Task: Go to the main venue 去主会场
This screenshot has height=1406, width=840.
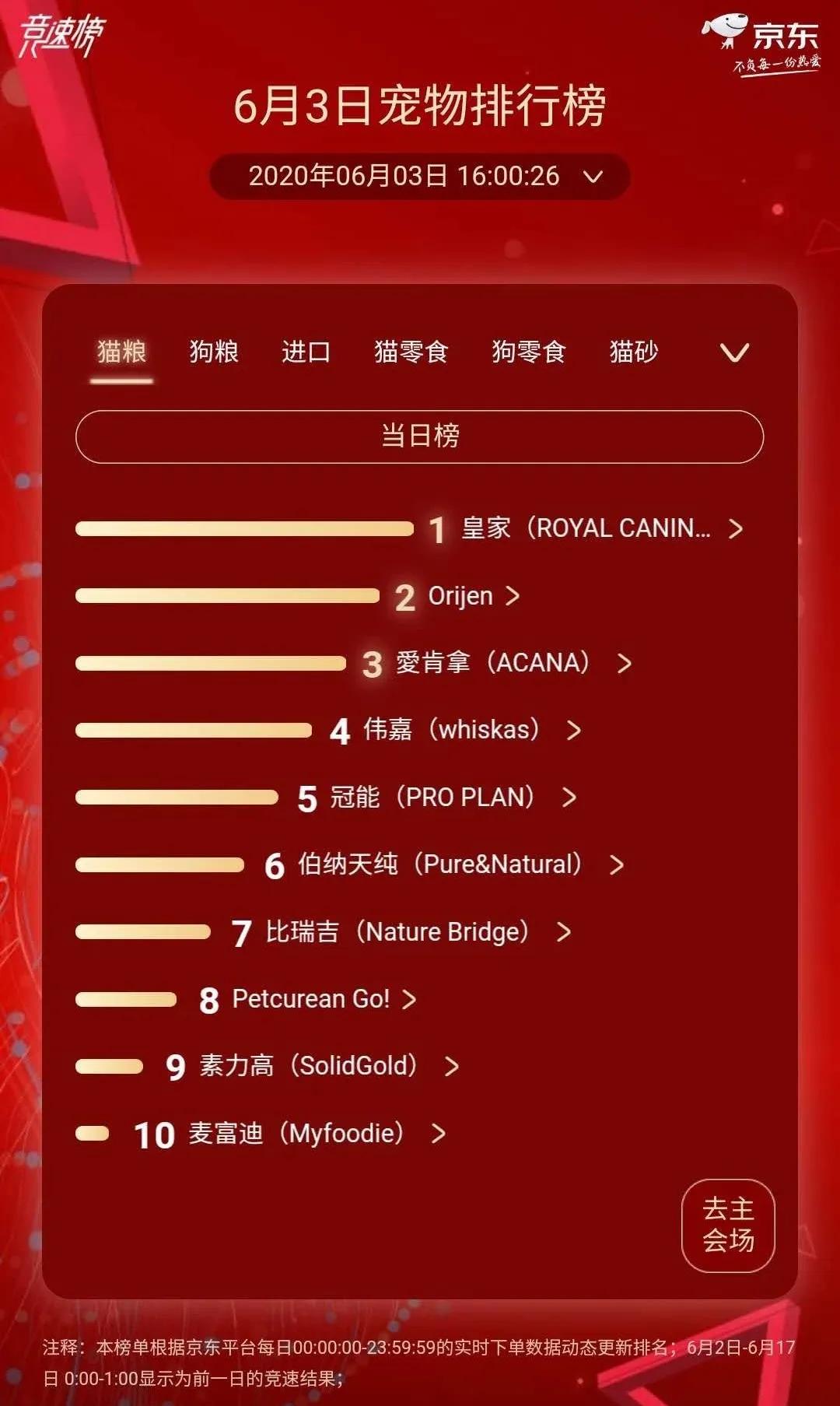Action: click(x=728, y=1225)
